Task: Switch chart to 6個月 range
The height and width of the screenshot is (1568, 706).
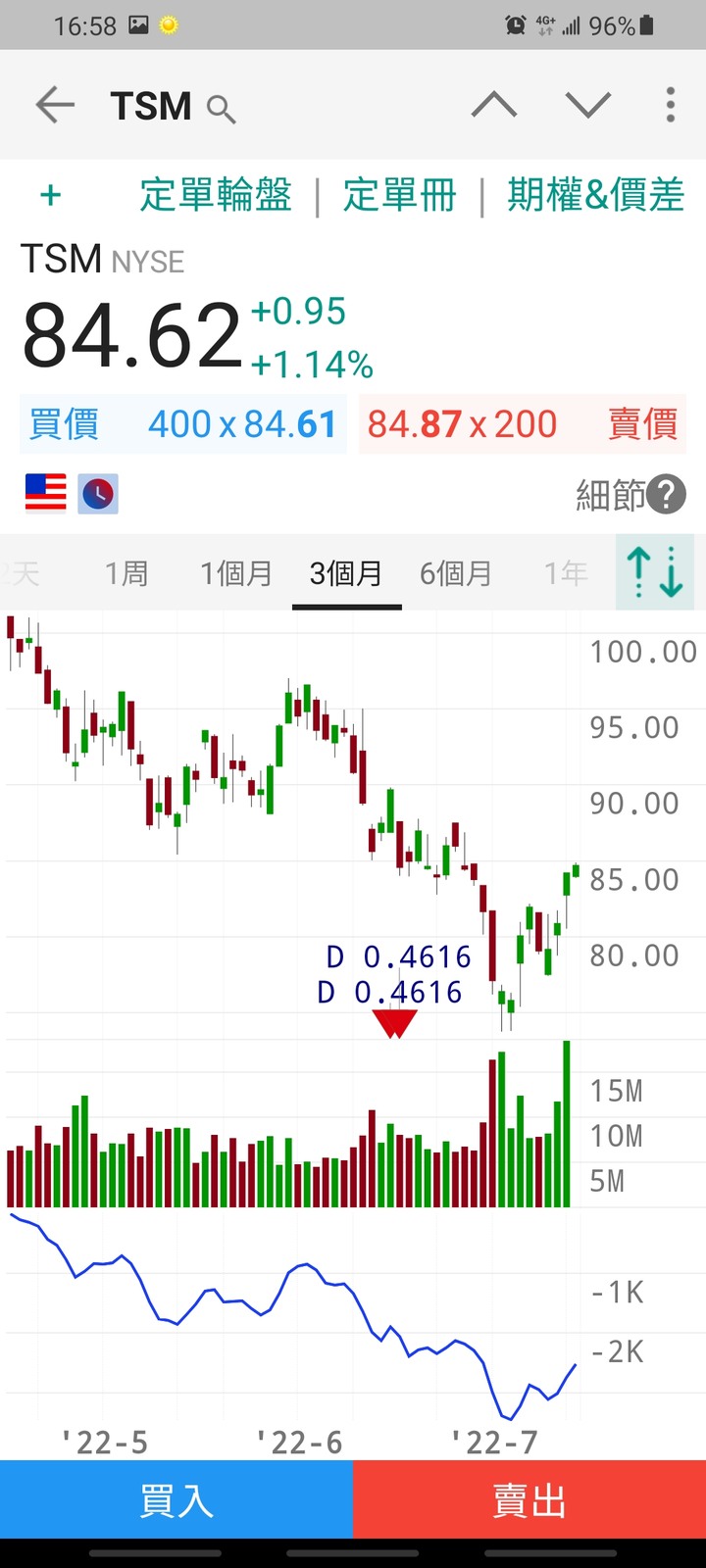Action: coord(456,573)
